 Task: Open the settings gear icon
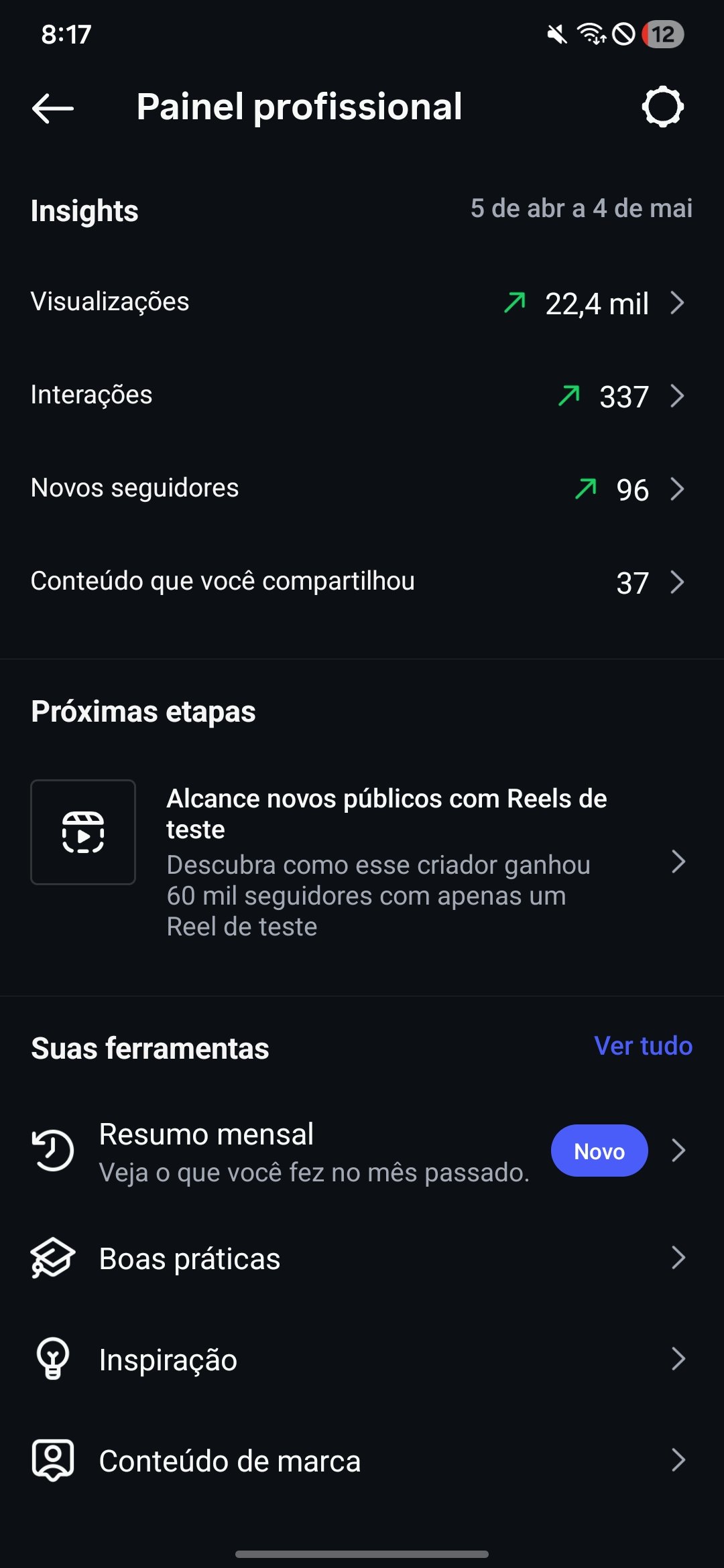tap(662, 107)
